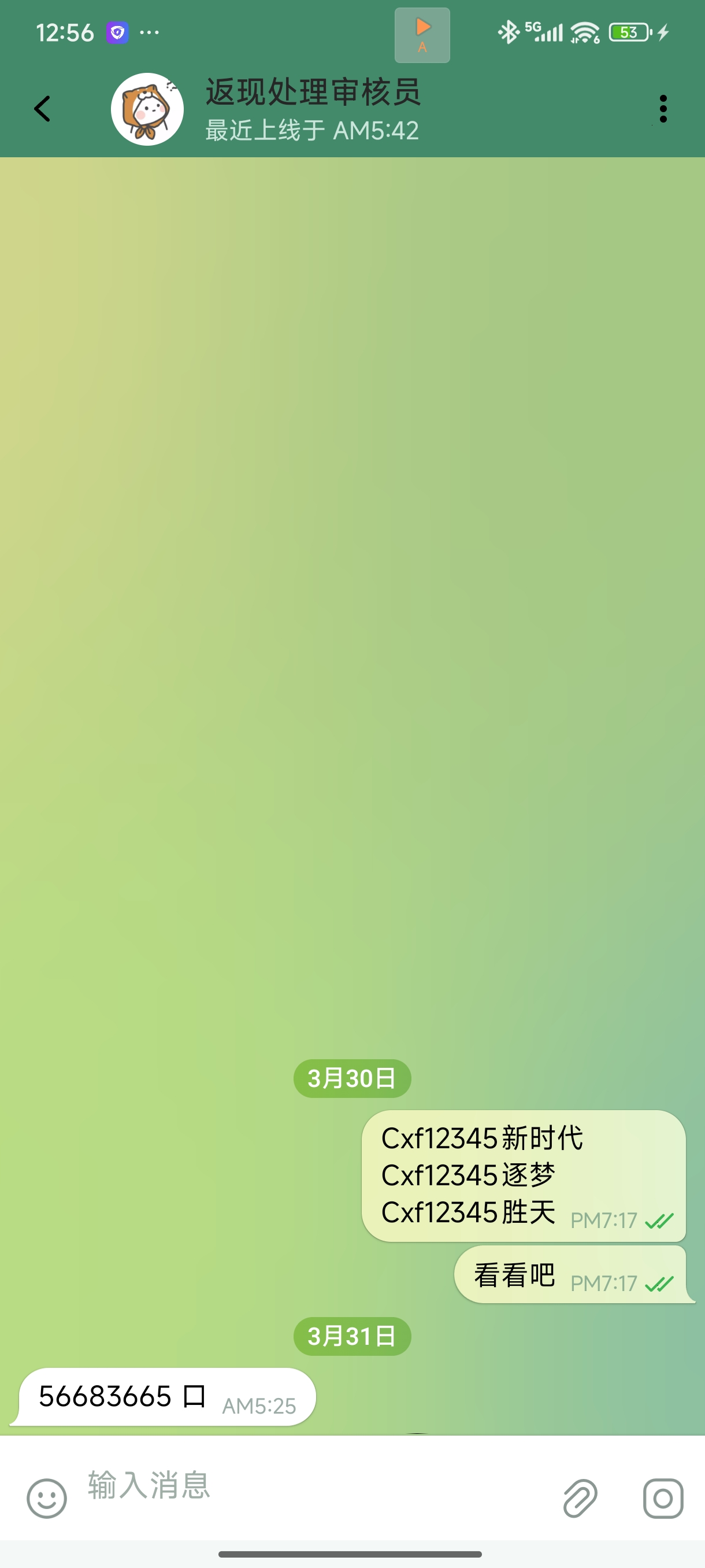Attach a file with the paperclip
This screenshot has width=705, height=1568.
tap(580, 1498)
